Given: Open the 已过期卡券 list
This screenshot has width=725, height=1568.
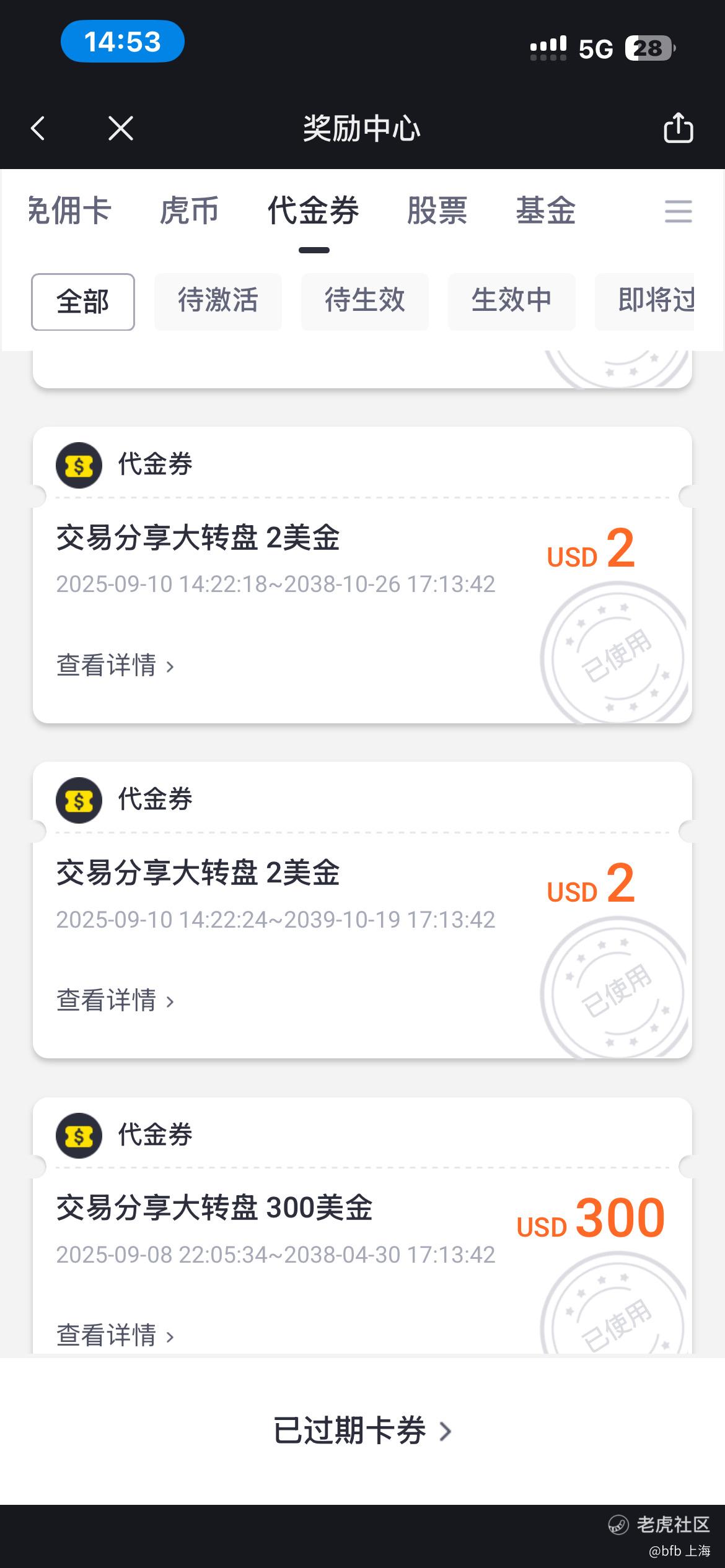Looking at the screenshot, I should [362, 1431].
